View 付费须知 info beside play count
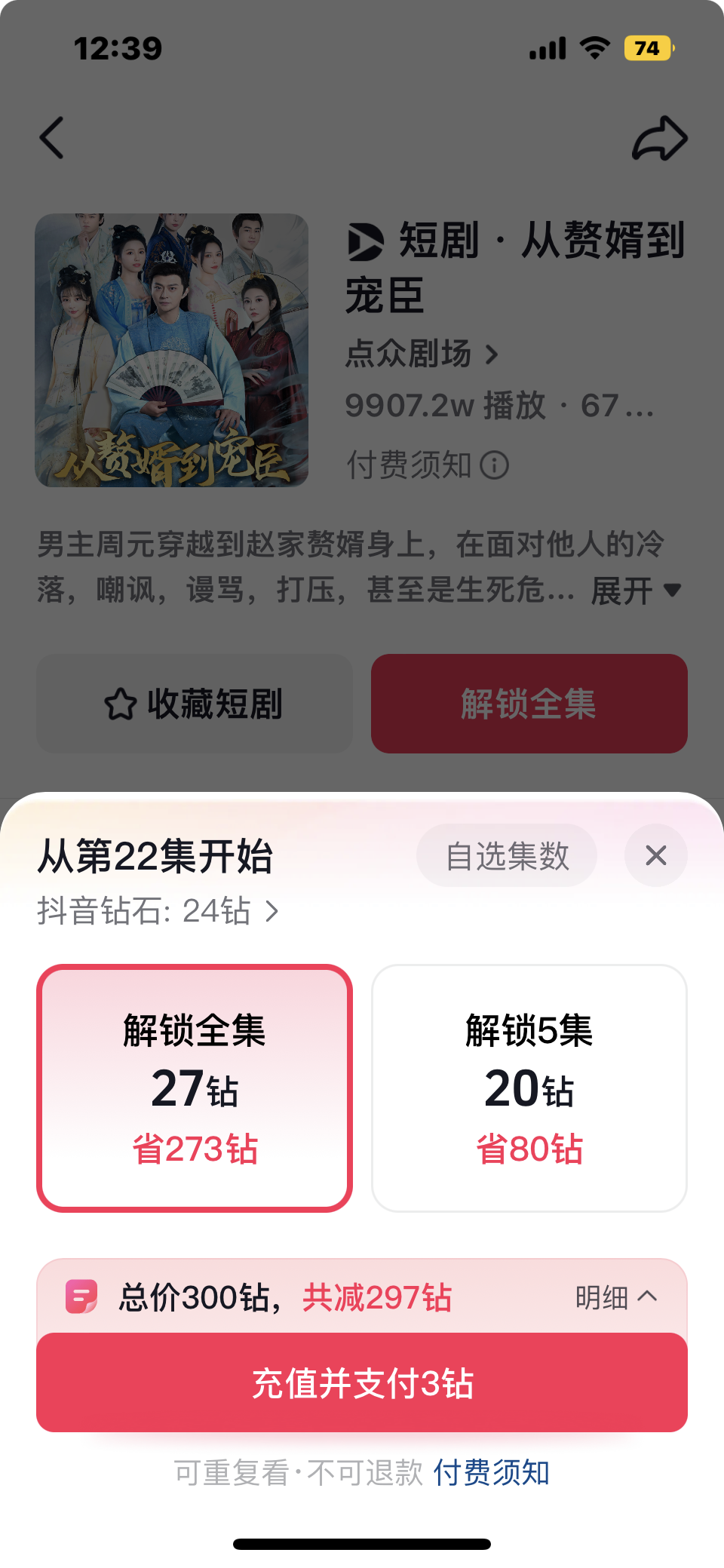This screenshot has width=724, height=1568. [x=427, y=465]
